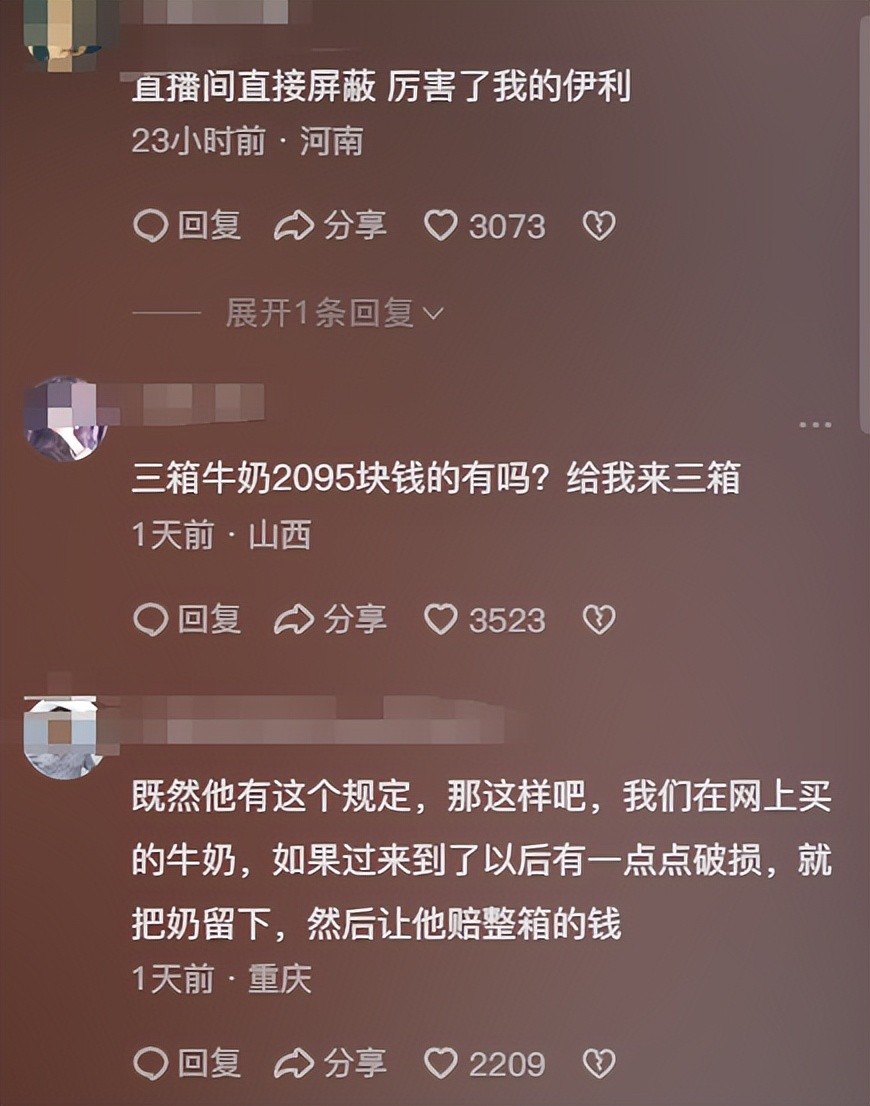Dislike the comment with 3523 likes
The height and width of the screenshot is (1106, 870).
click(x=599, y=620)
